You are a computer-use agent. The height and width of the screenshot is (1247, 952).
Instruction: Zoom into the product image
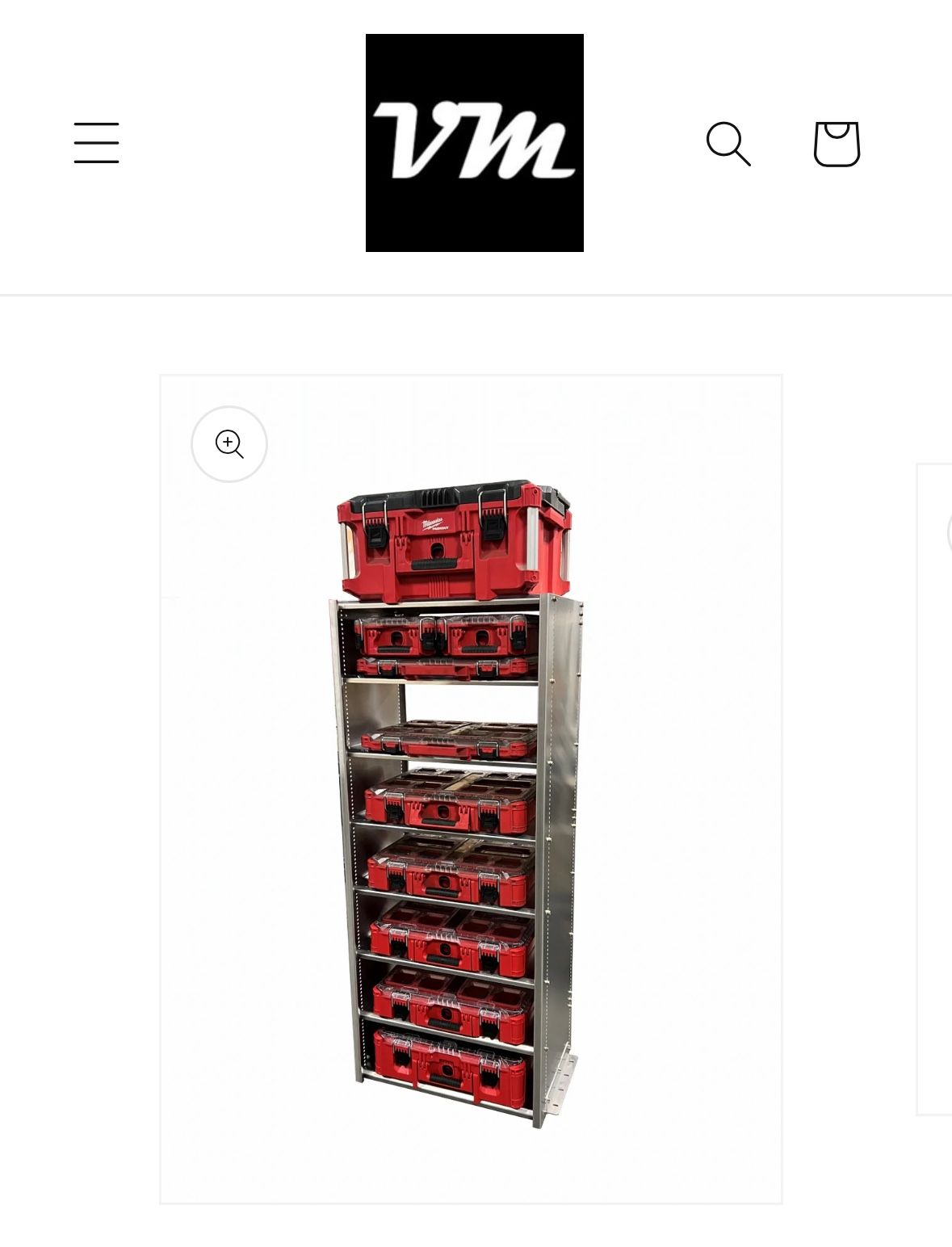pyautogui.click(x=229, y=444)
